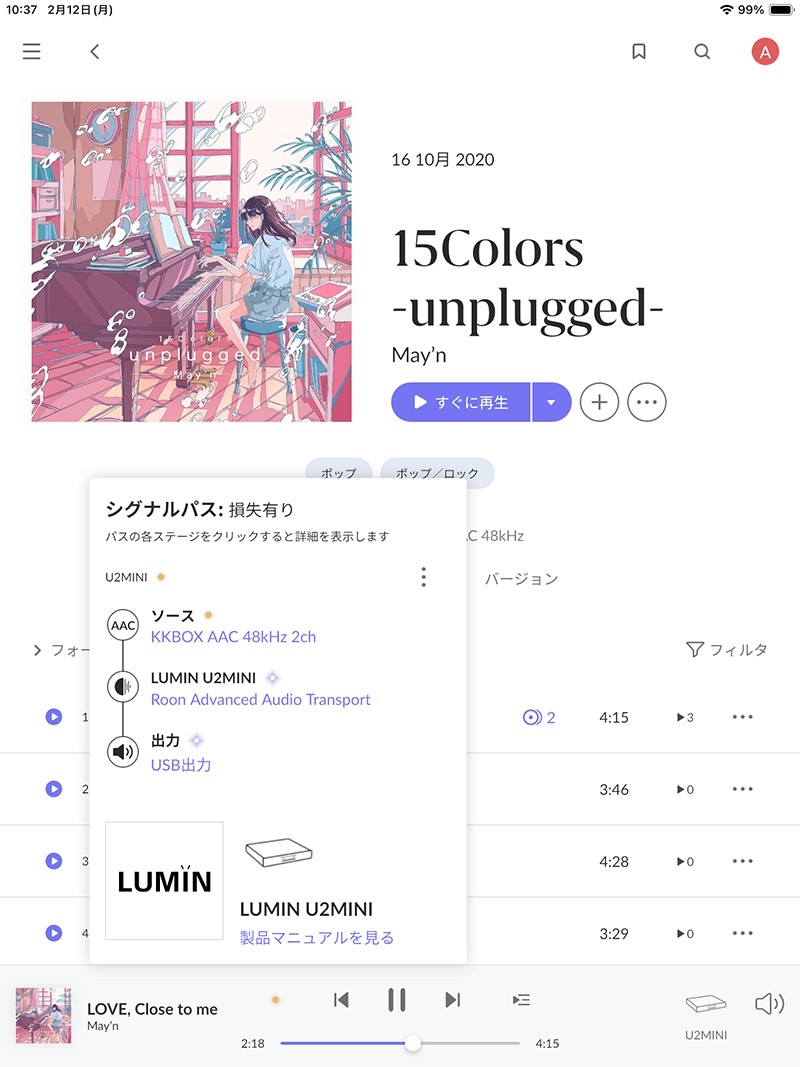Open the profile avatar A
The width and height of the screenshot is (800, 1067).
click(x=765, y=52)
